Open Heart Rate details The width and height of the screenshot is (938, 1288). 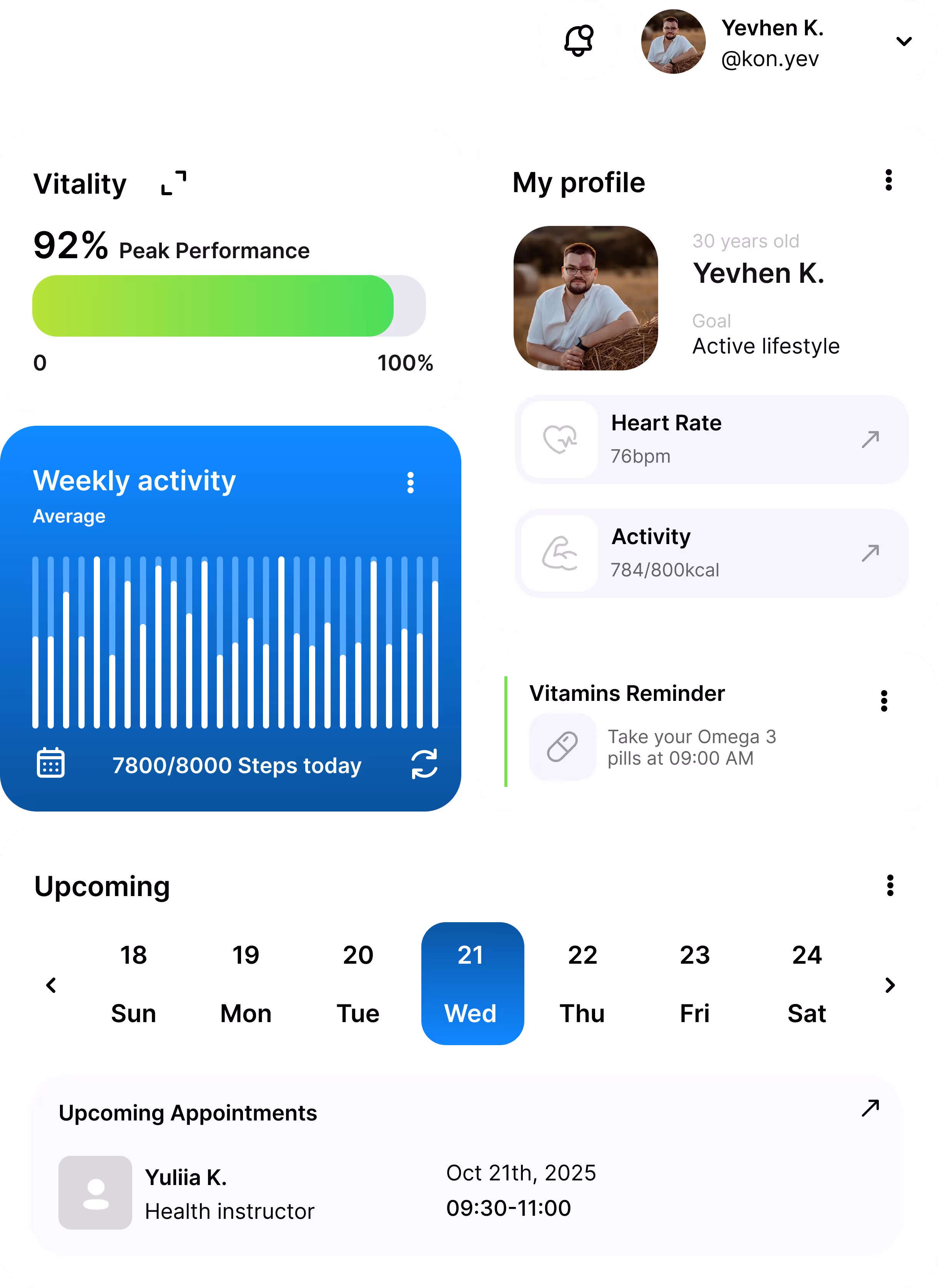pos(870,439)
